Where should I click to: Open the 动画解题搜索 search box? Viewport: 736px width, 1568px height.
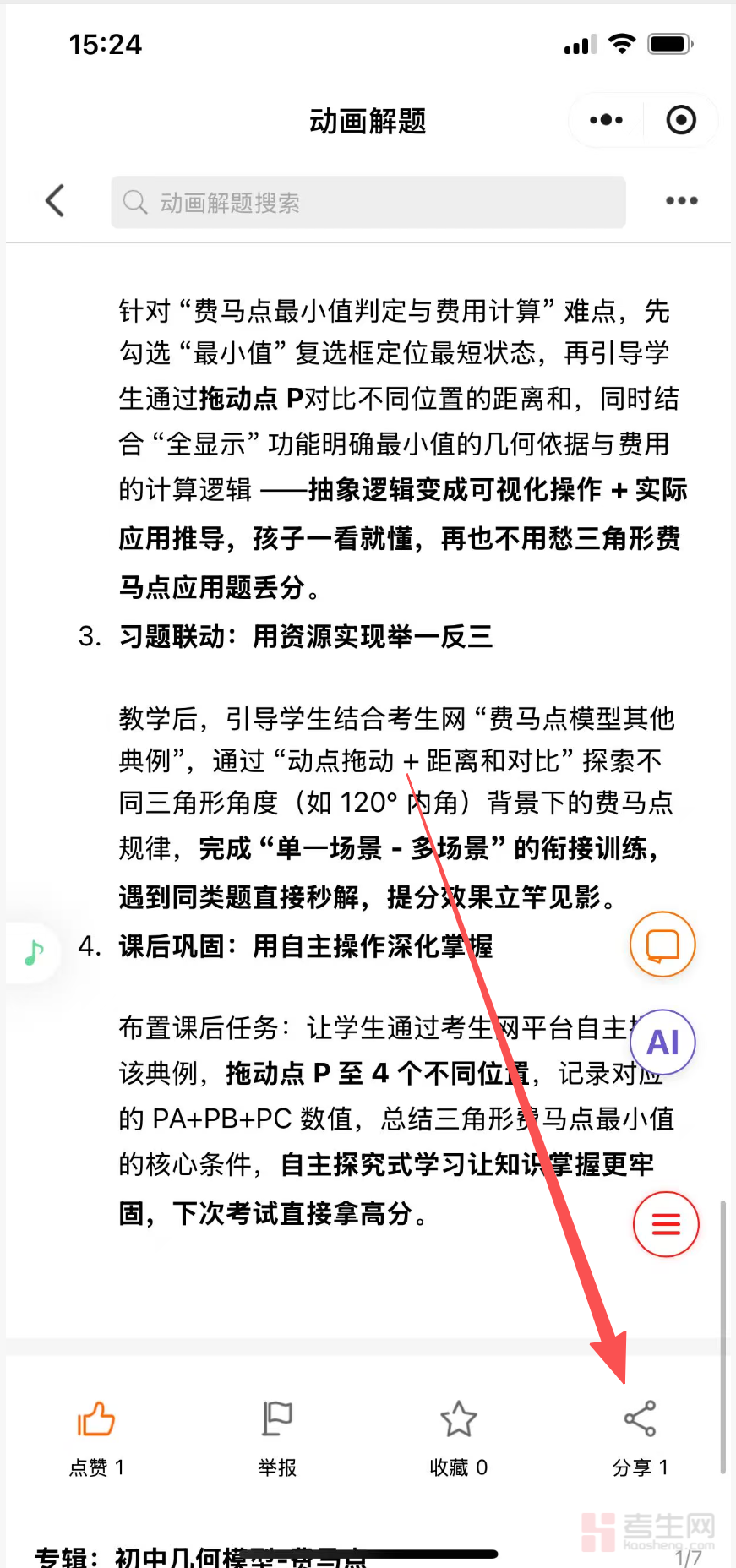368,203
